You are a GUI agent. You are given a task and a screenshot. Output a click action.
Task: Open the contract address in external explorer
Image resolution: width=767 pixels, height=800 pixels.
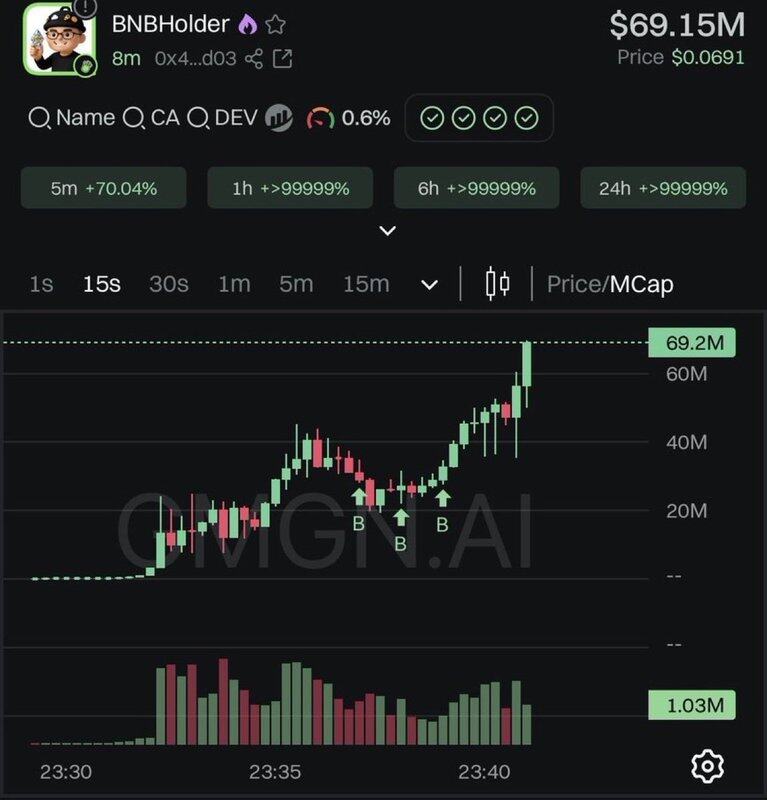283,59
